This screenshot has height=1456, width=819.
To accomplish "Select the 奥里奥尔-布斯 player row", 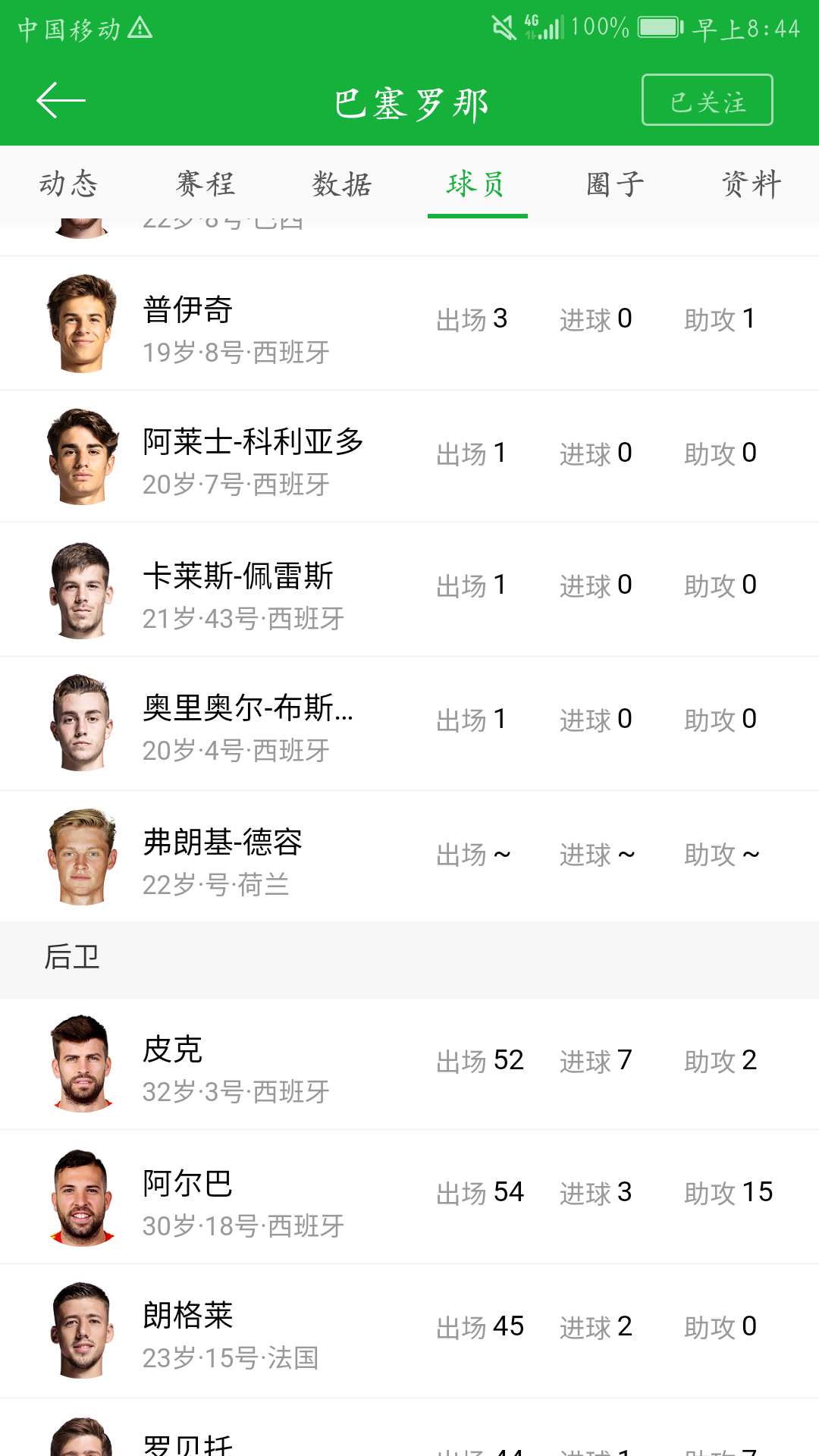I will [x=409, y=723].
